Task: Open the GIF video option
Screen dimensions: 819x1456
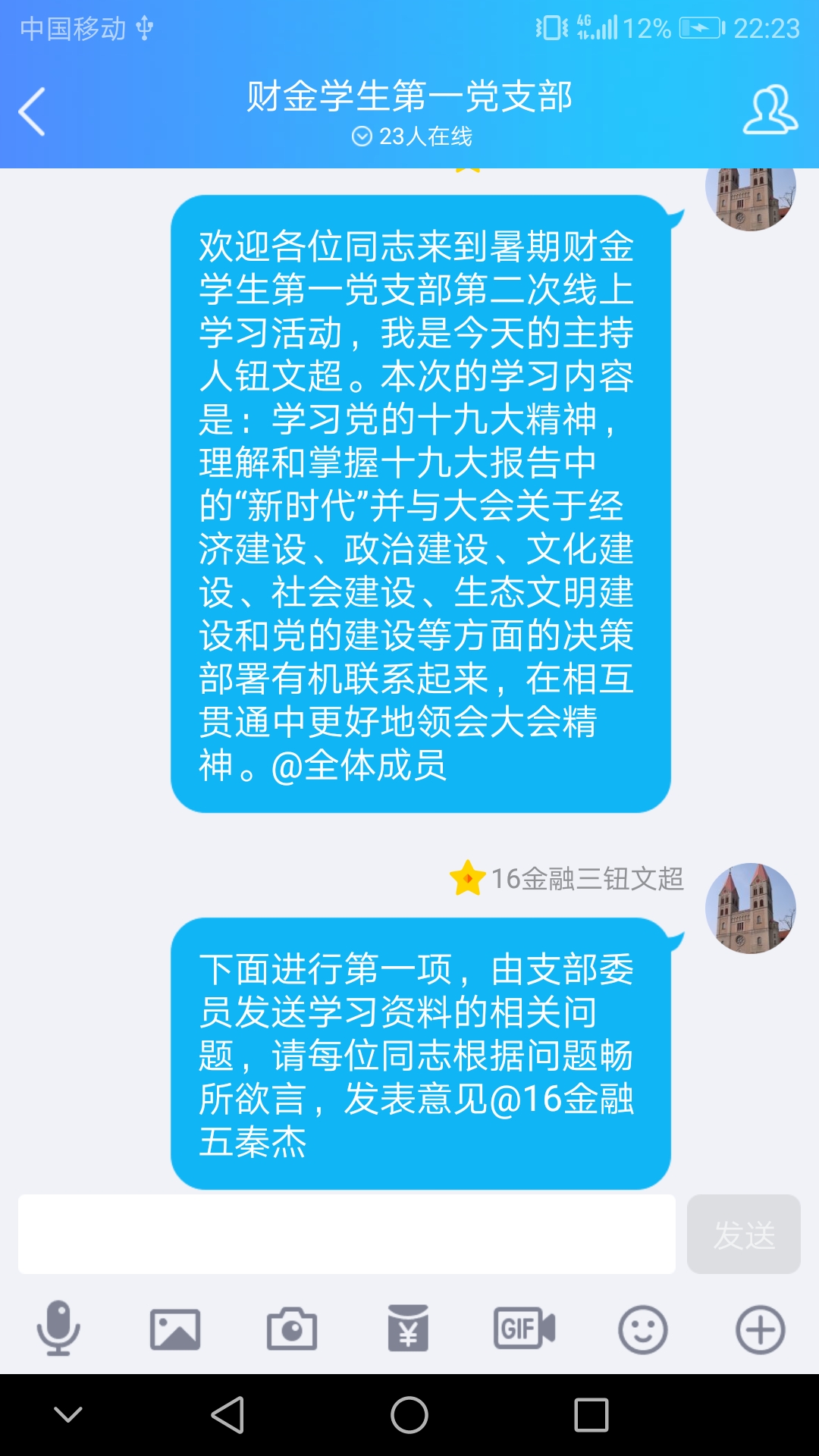Action: click(x=525, y=1329)
